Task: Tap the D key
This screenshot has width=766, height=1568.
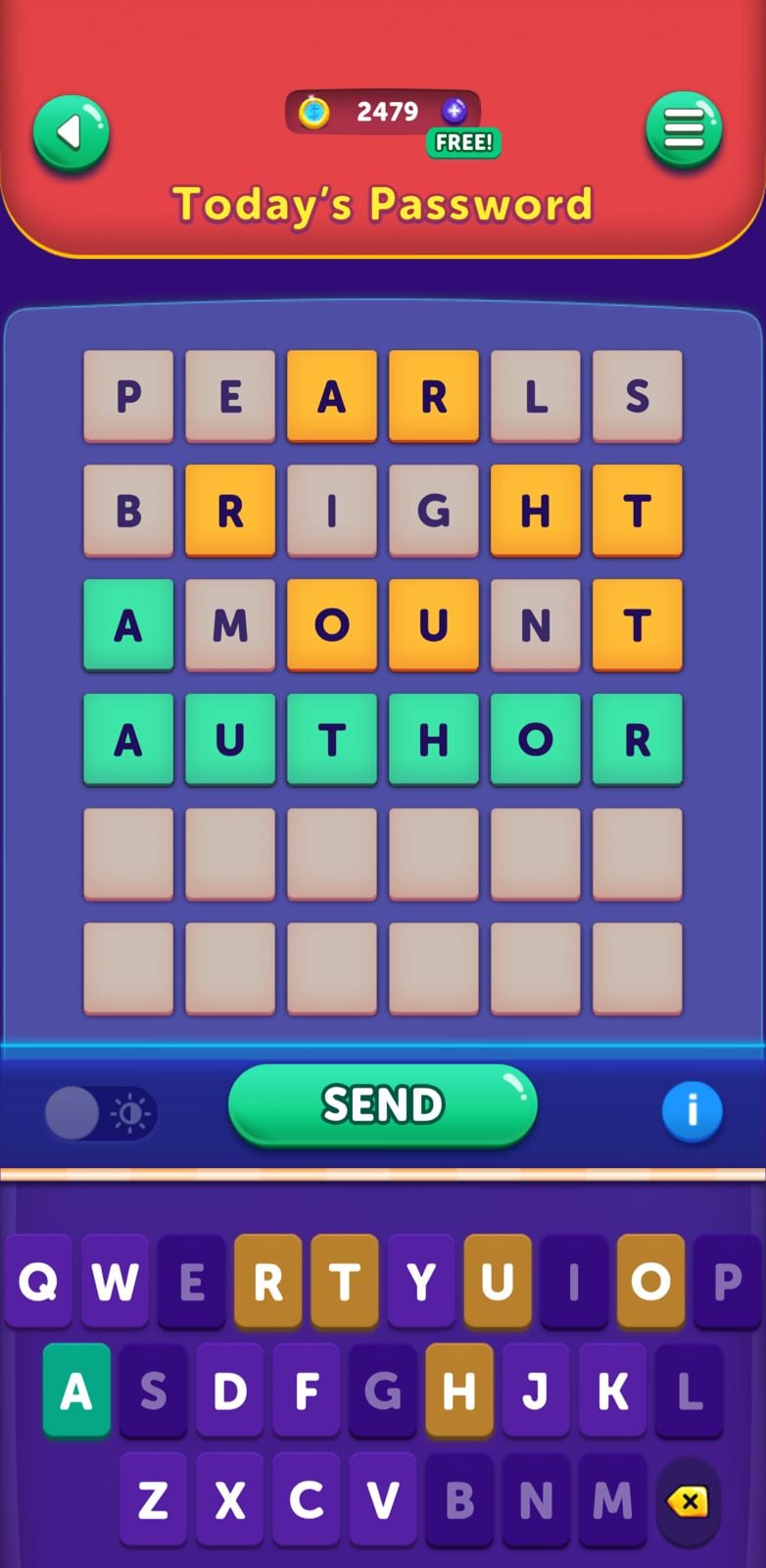Action: pyautogui.click(x=230, y=1391)
